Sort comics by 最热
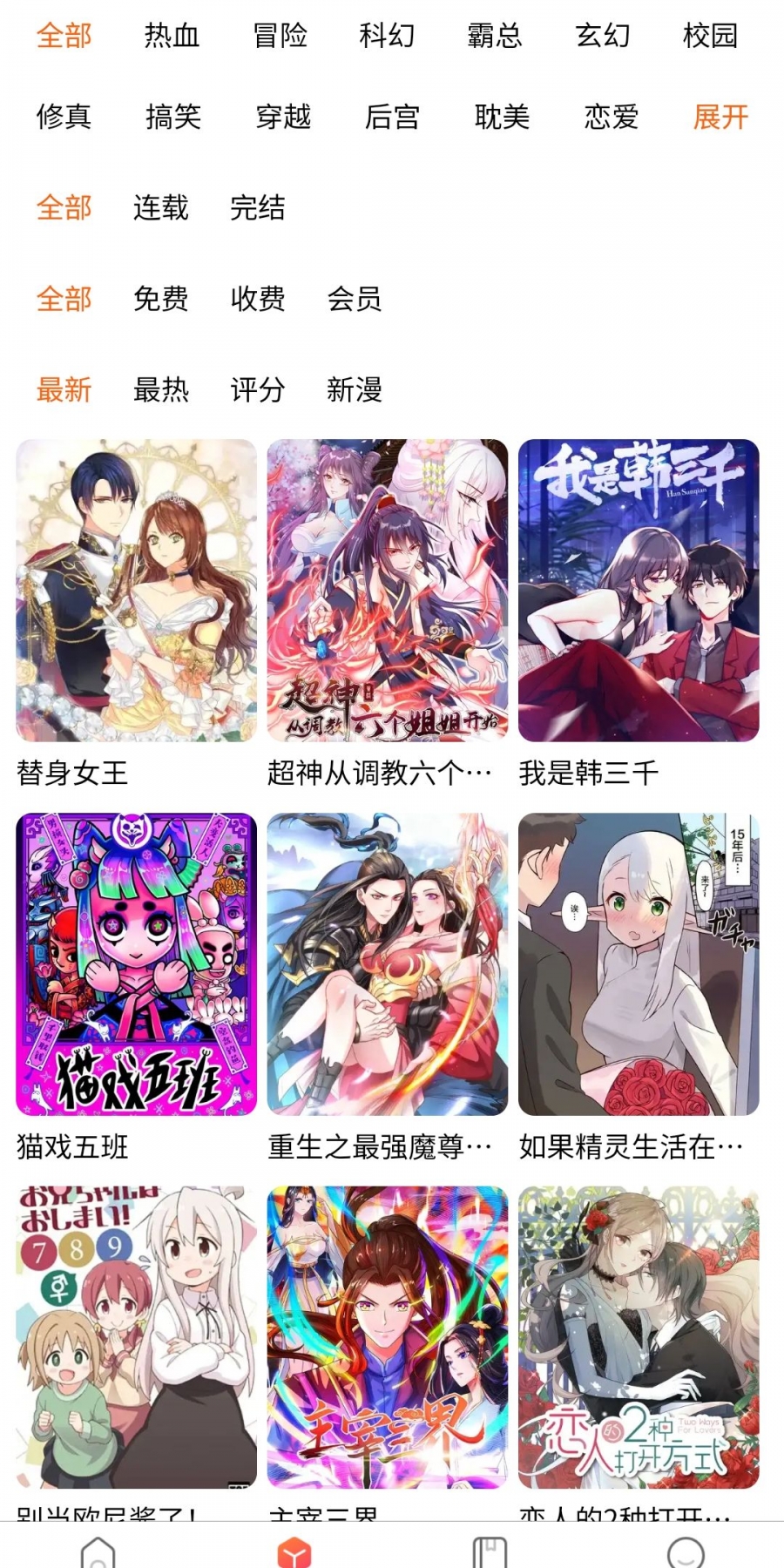 pyautogui.click(x=160, y=390)
